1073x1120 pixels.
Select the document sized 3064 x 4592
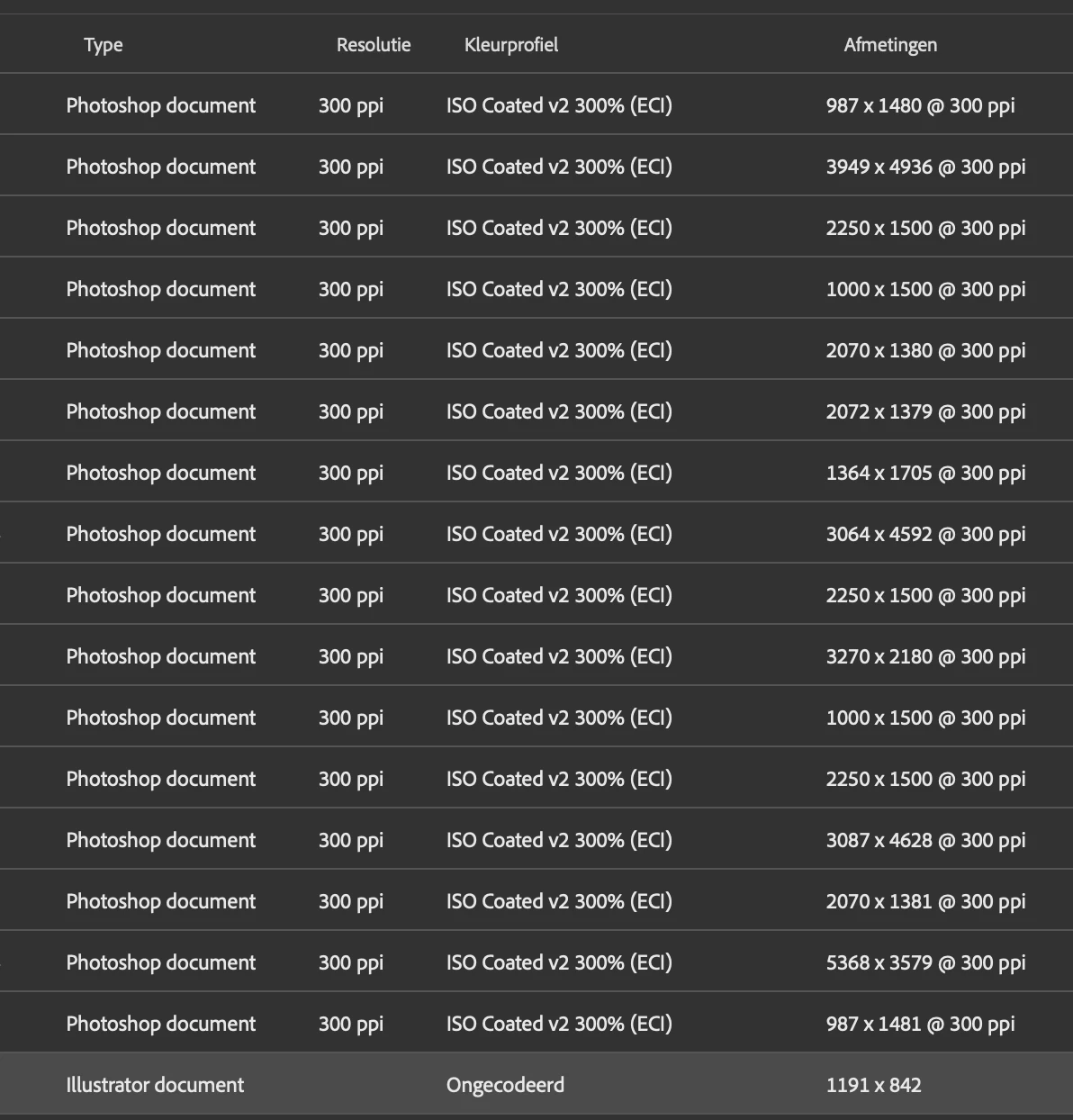point(925,534)
